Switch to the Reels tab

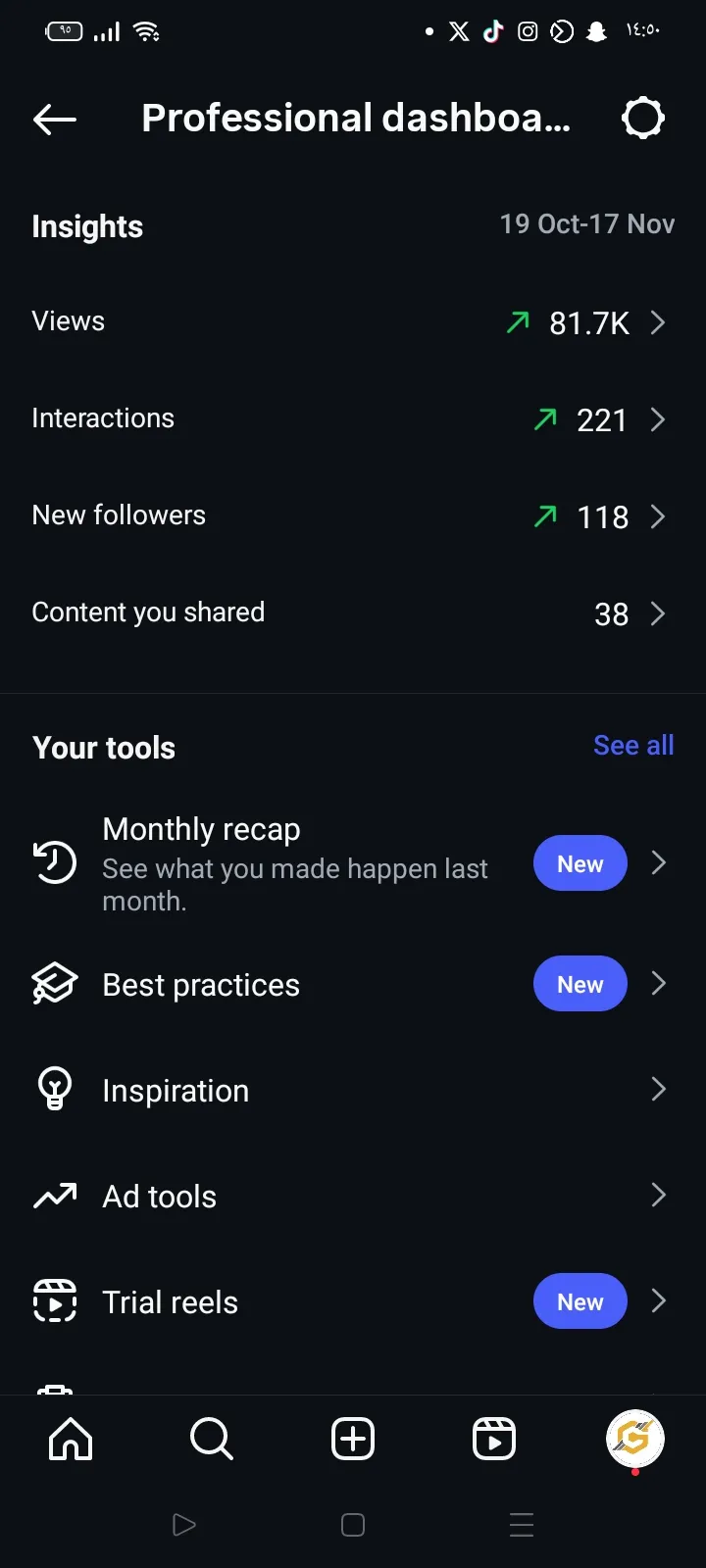point(494,1440)
